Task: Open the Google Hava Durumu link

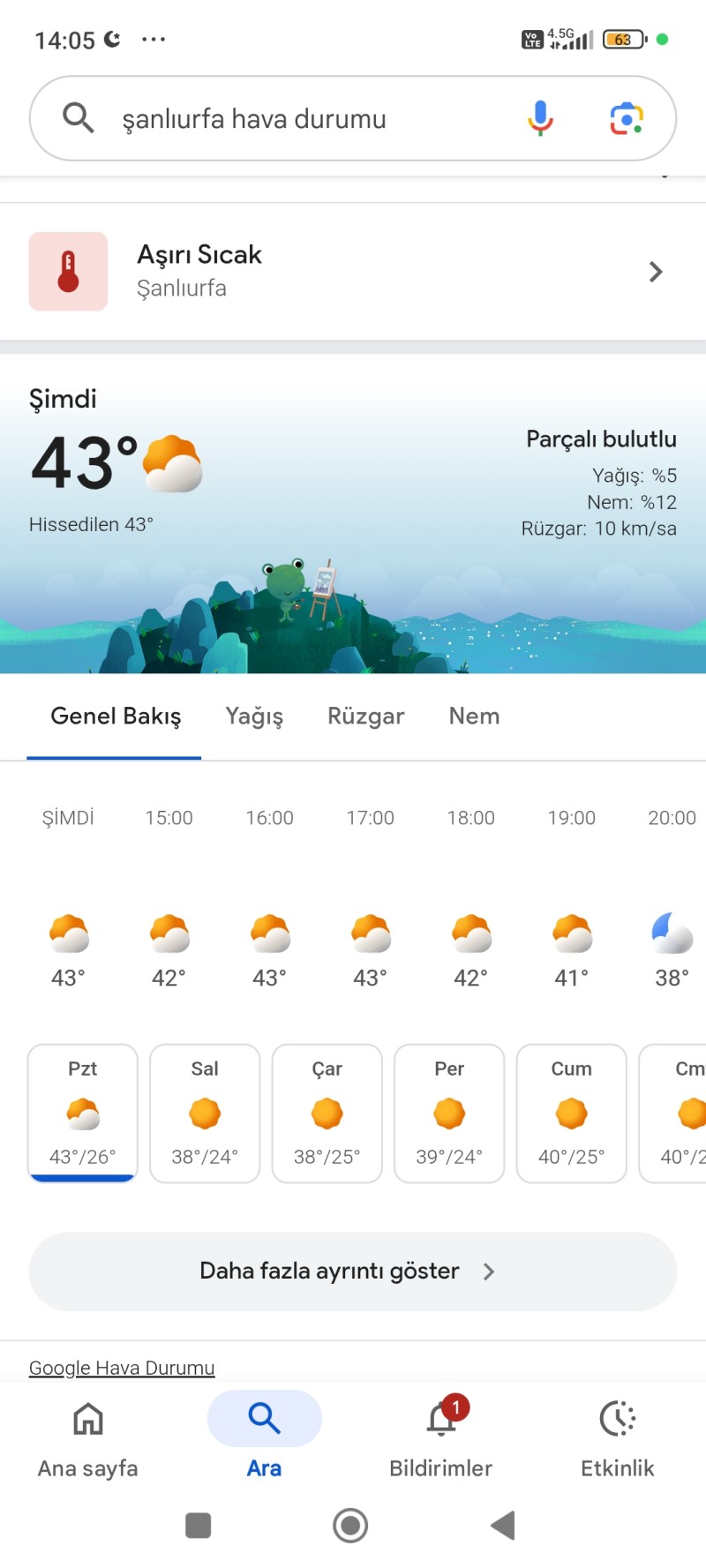Action: 122,1368
